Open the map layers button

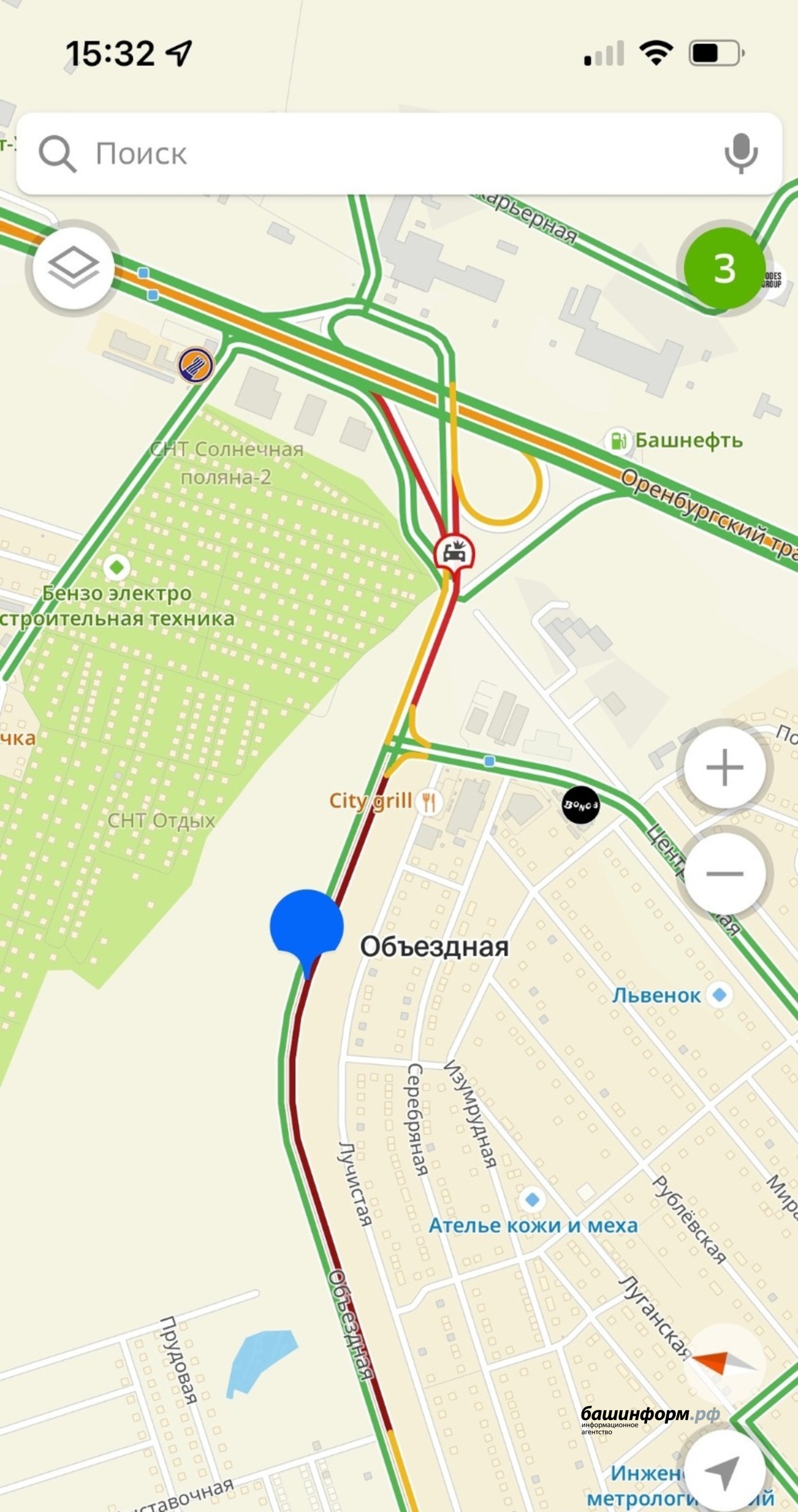[x=73, y=269]
